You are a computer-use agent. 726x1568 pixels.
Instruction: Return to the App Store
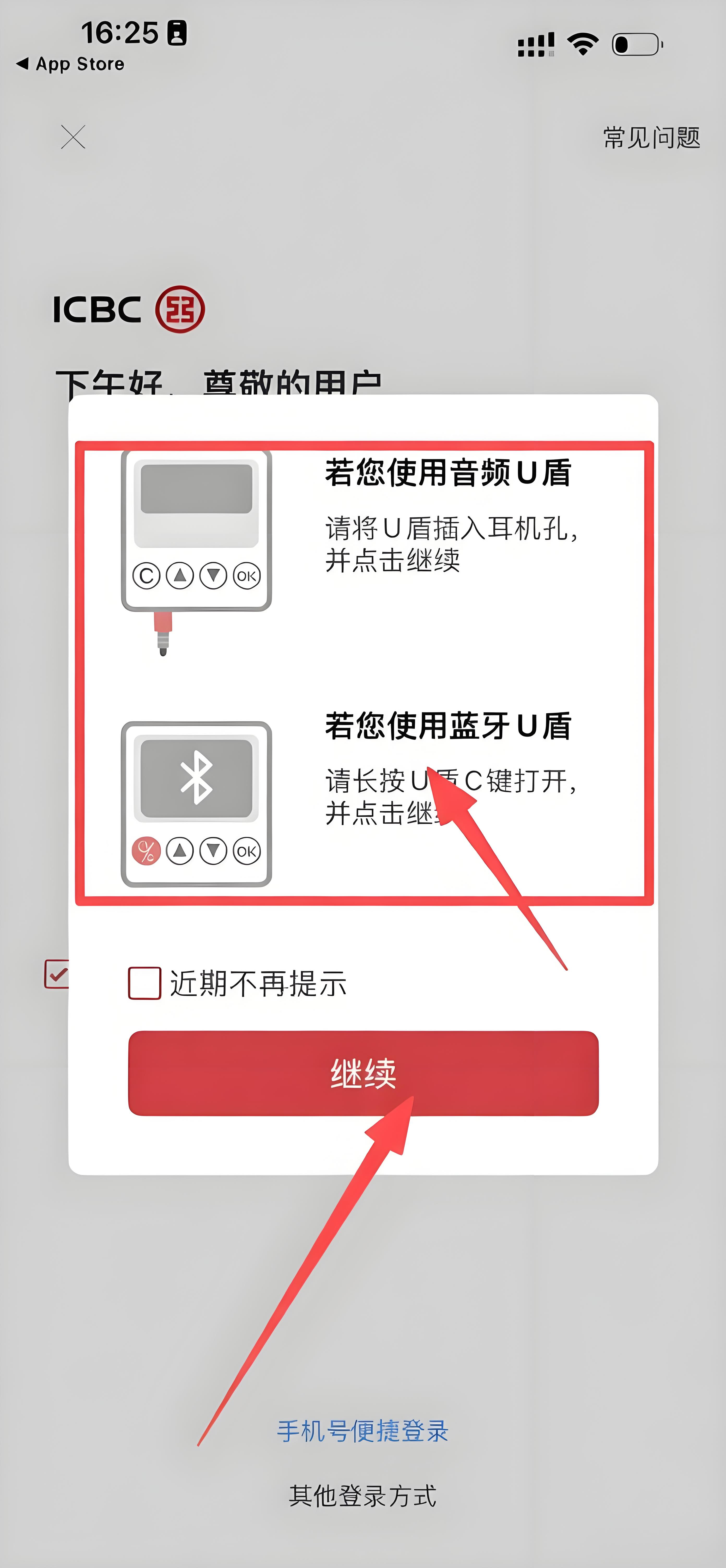[x=70, y=64]
